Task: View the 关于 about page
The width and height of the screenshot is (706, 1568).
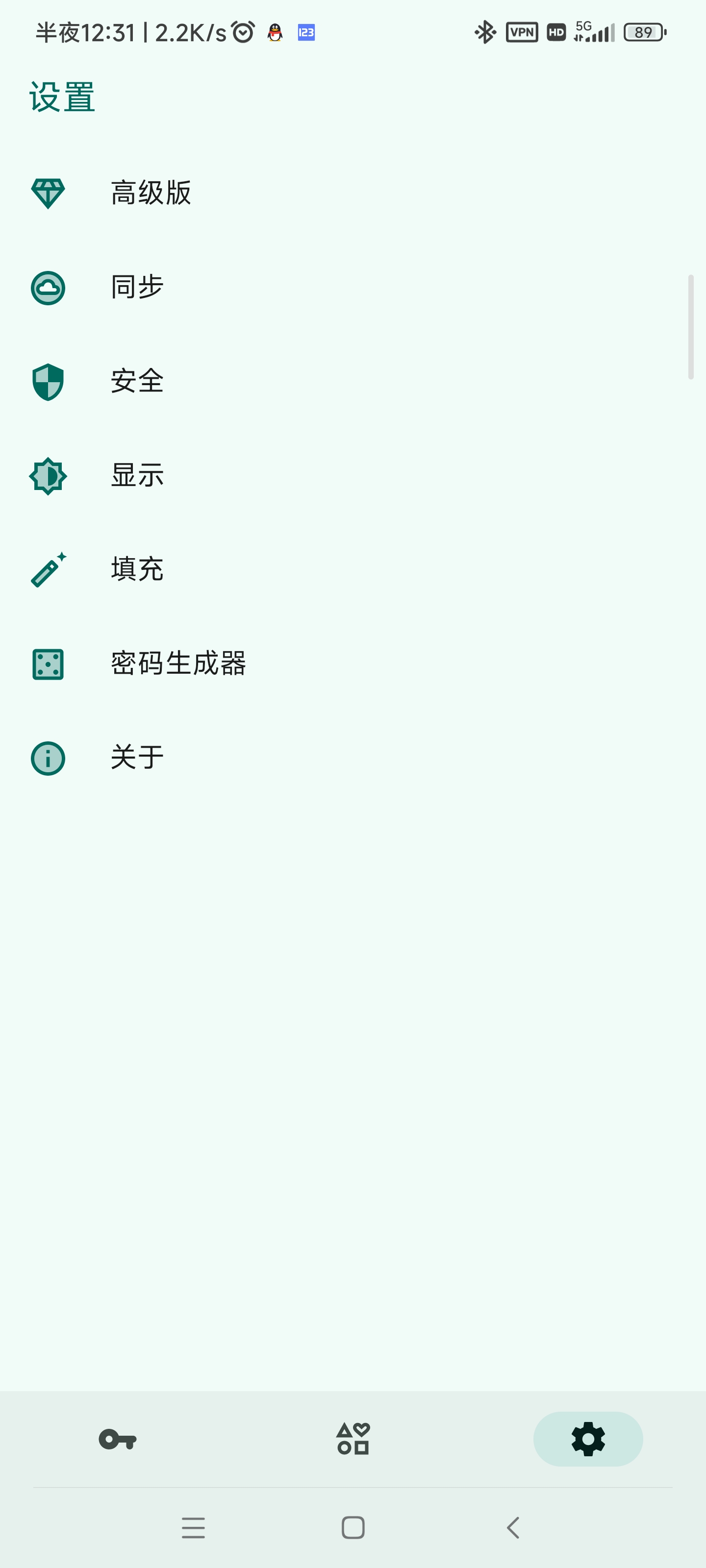Action: (137, 758)
